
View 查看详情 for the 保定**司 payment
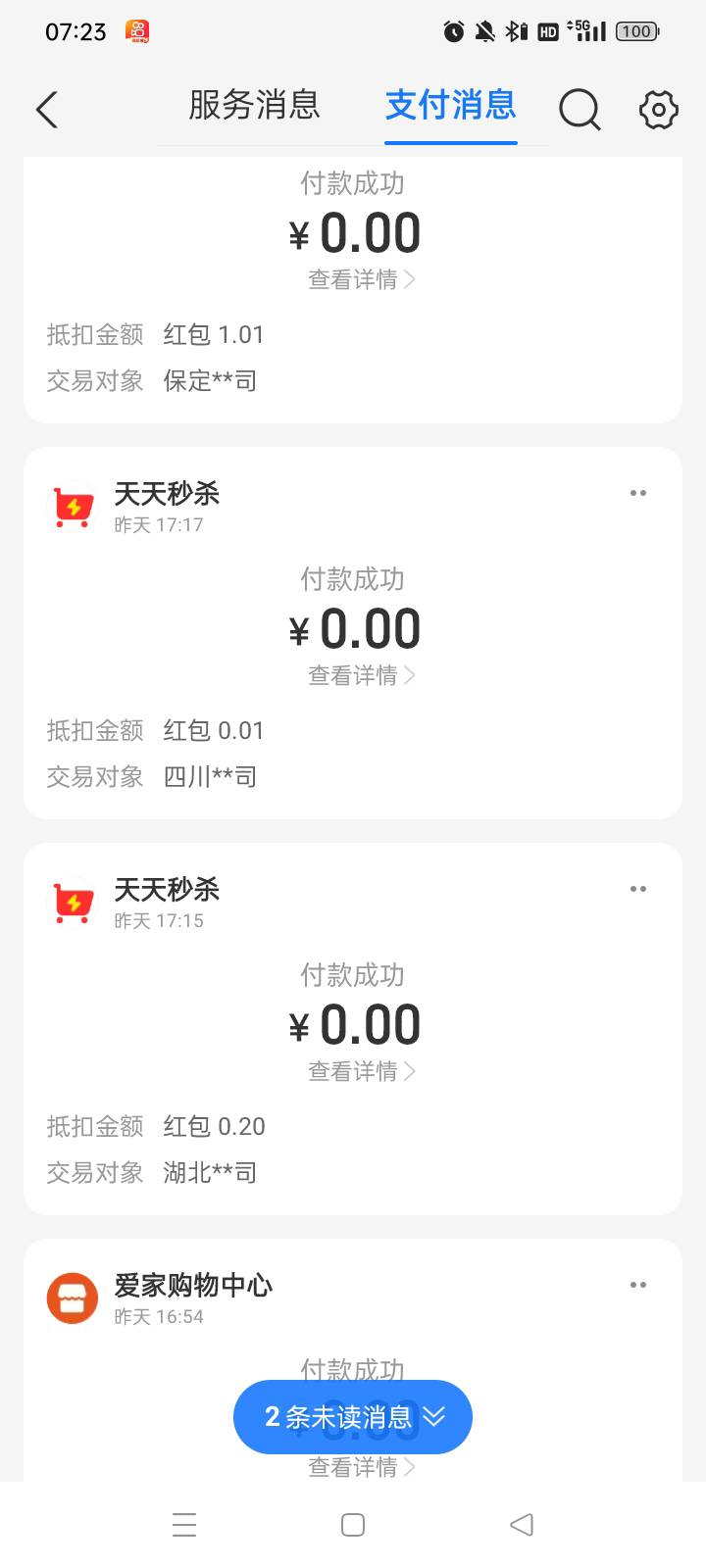pos(362,280)
